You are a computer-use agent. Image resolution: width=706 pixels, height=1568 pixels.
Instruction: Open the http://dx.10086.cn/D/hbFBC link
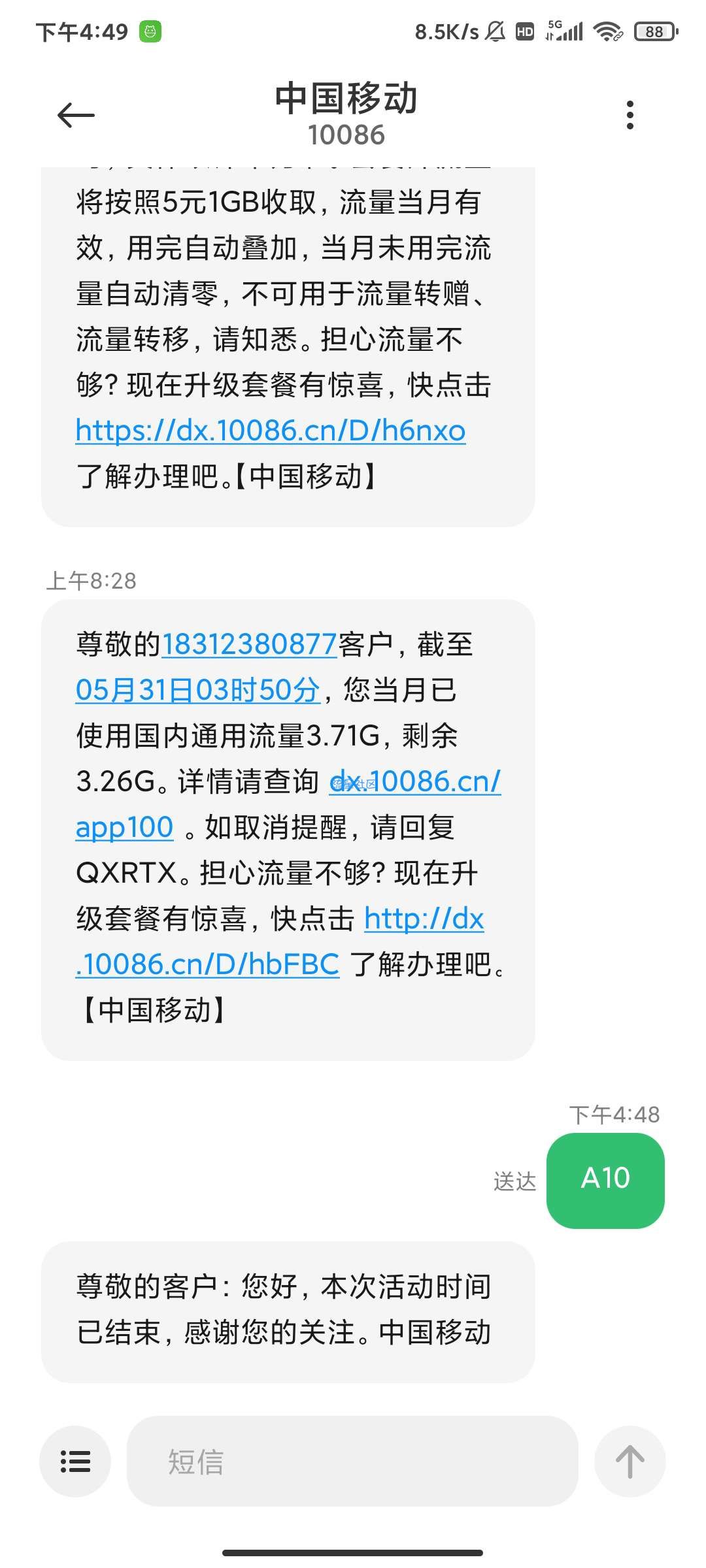[424, 919]
